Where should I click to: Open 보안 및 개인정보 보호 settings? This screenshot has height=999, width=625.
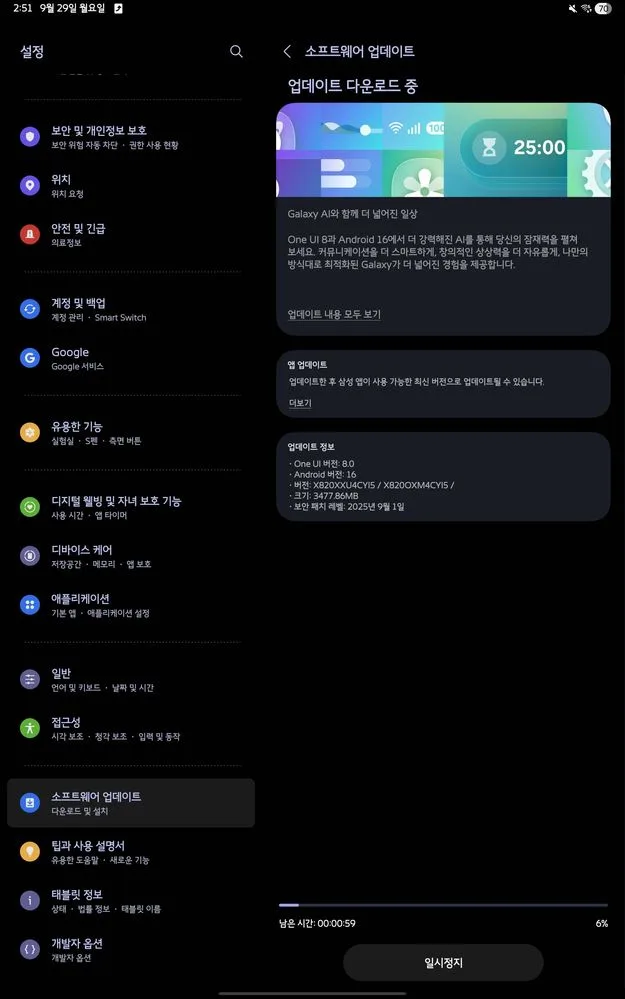coord(100,137)
